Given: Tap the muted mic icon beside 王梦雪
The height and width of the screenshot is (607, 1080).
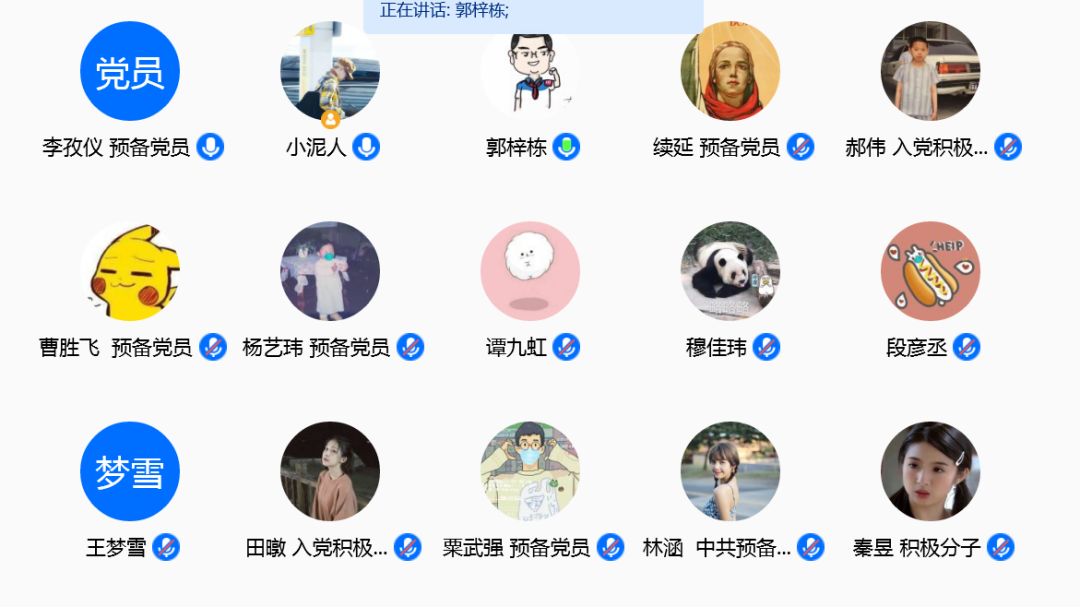Looking at the screenshot, I should (x=166, y=547).
